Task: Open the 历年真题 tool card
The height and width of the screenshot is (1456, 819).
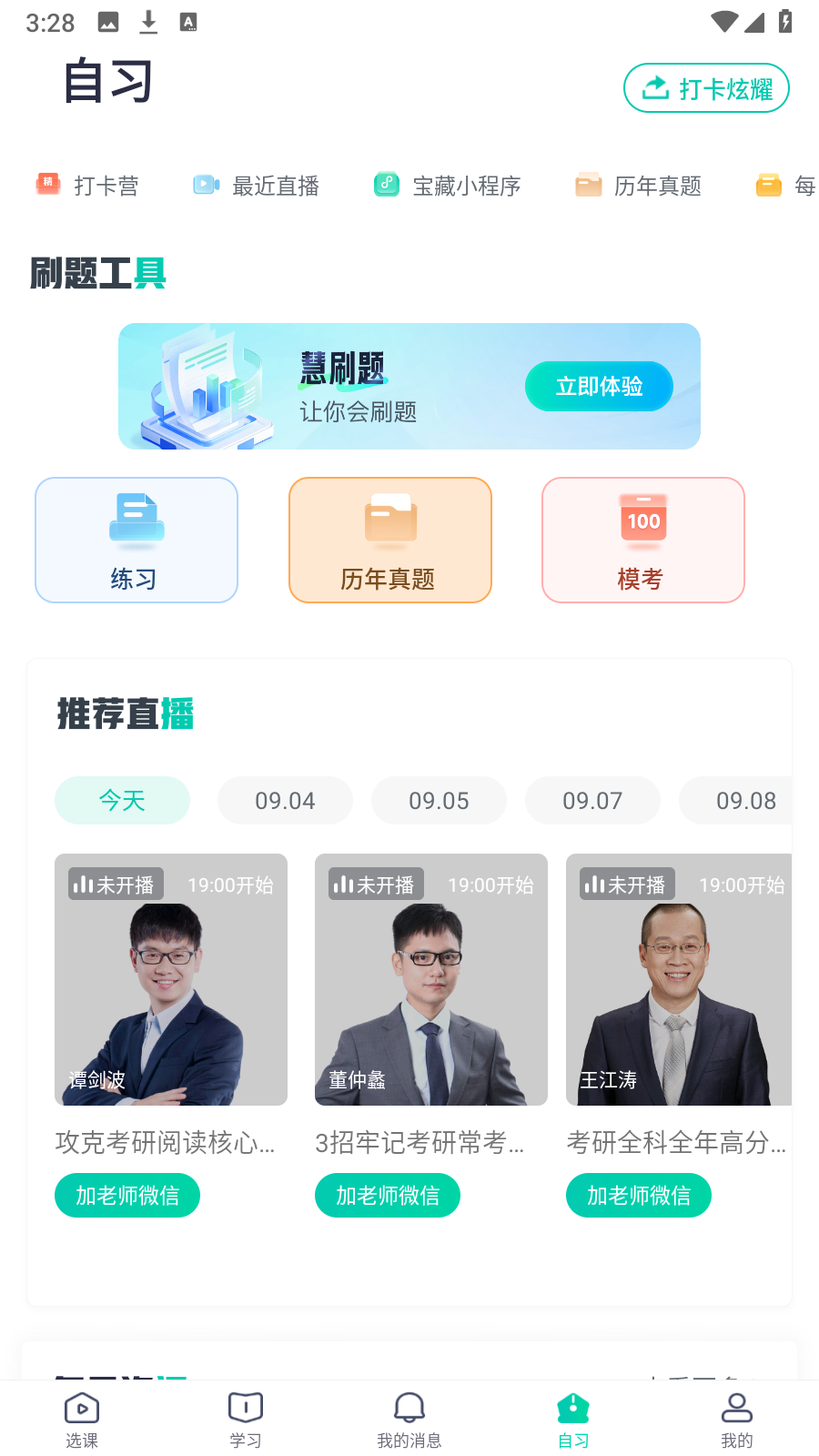Action: click(x=389, y=540)
